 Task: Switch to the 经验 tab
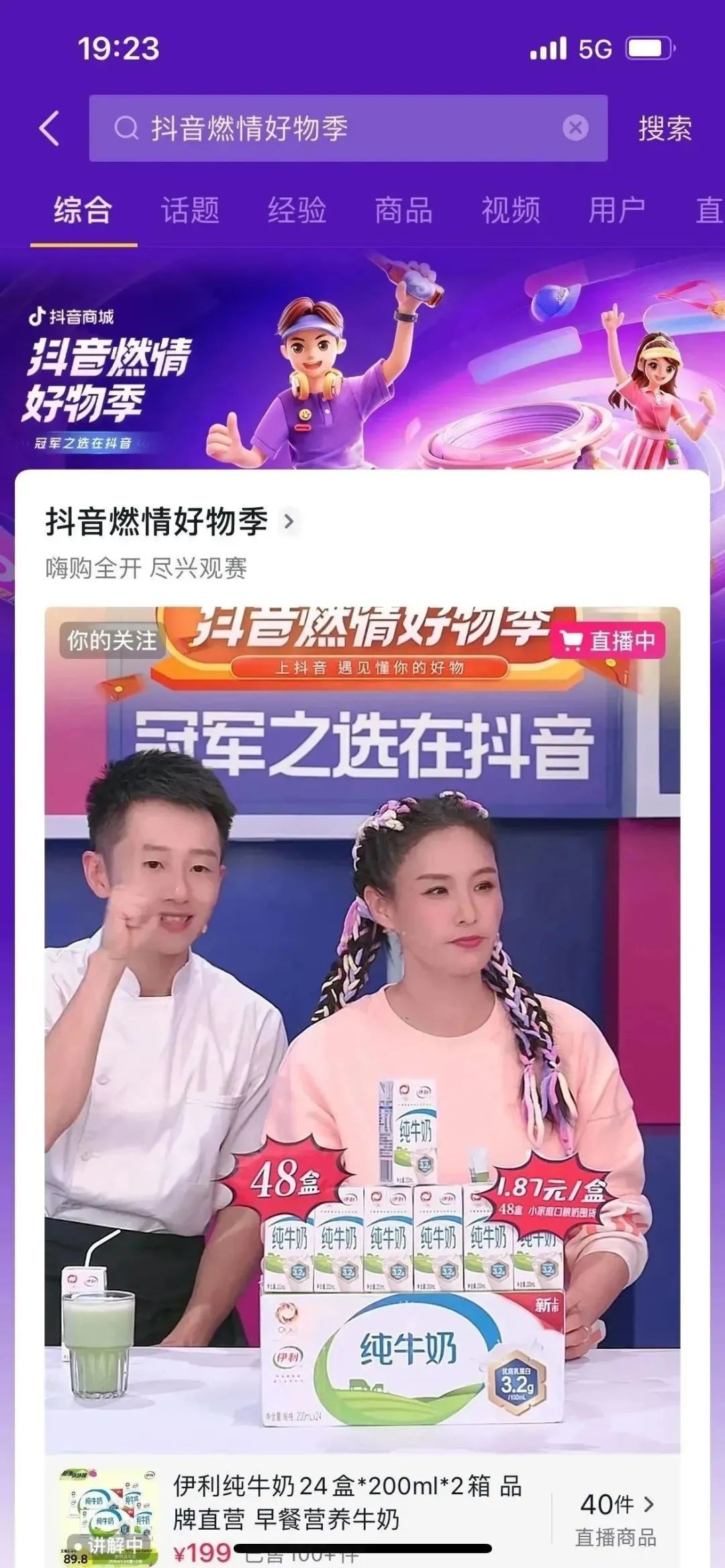297,210
